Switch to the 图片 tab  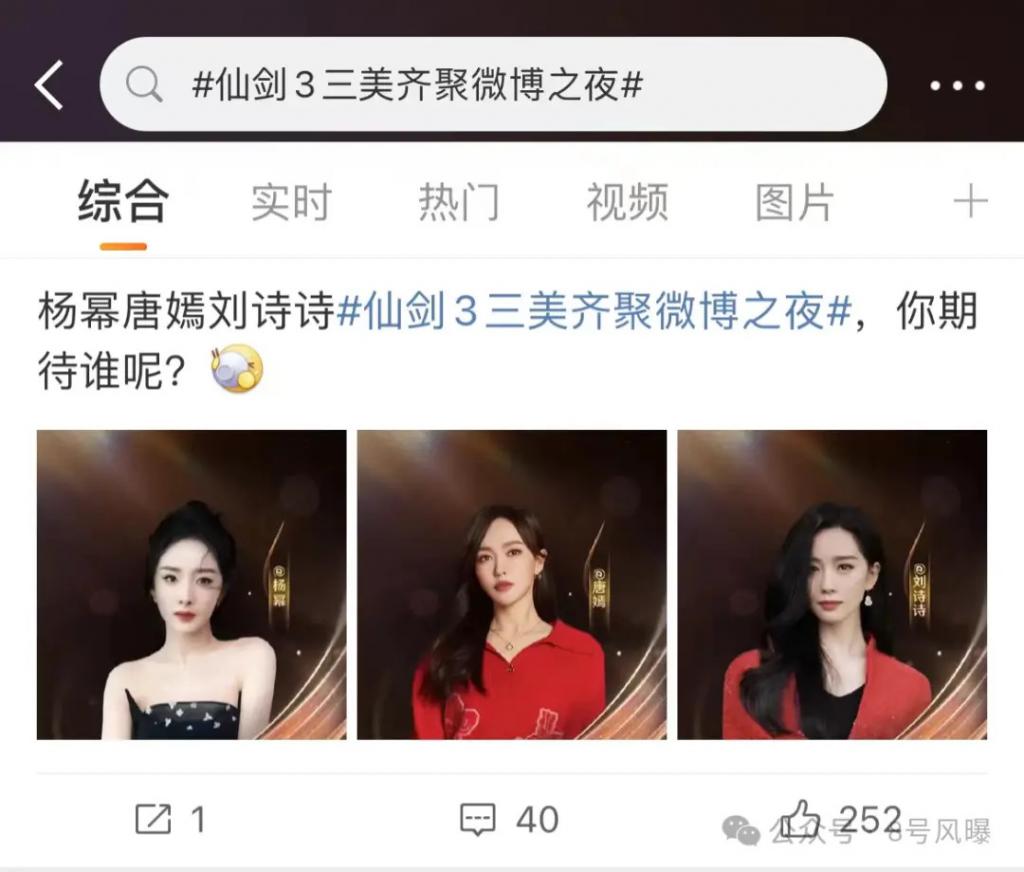pos(794,203)
